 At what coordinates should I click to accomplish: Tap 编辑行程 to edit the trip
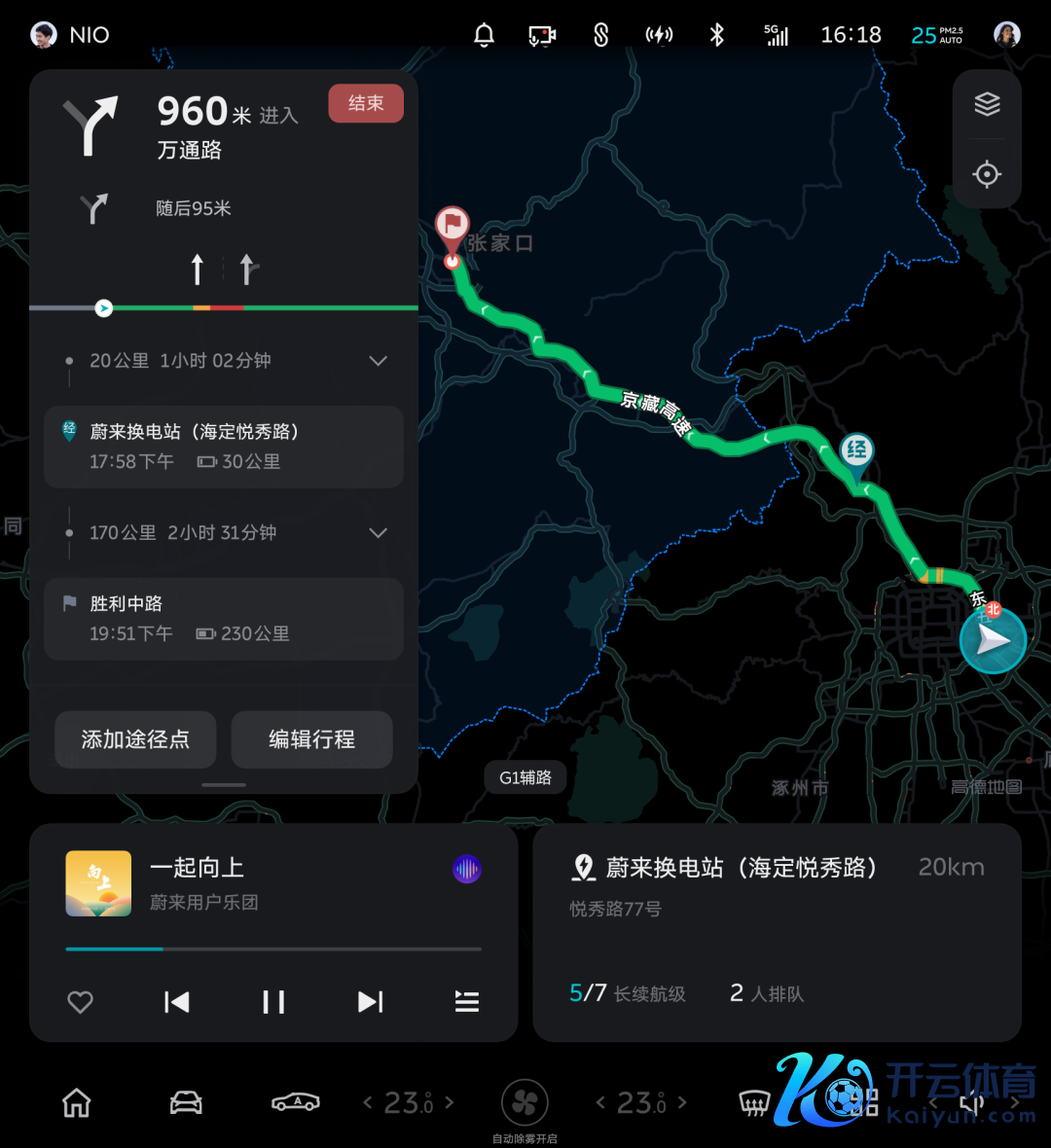(311, 739)
